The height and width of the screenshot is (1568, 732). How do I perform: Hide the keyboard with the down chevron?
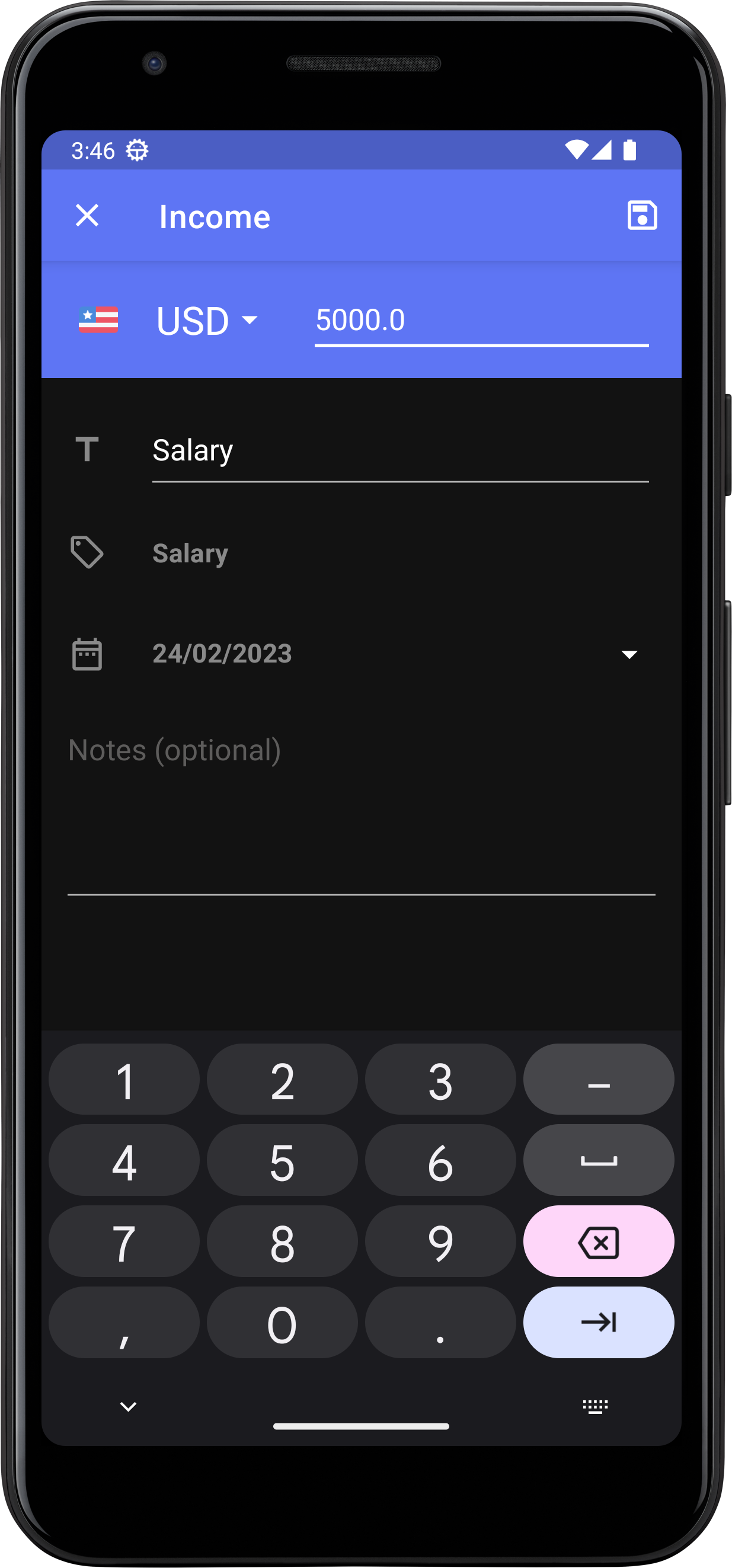coord(128,1406)
